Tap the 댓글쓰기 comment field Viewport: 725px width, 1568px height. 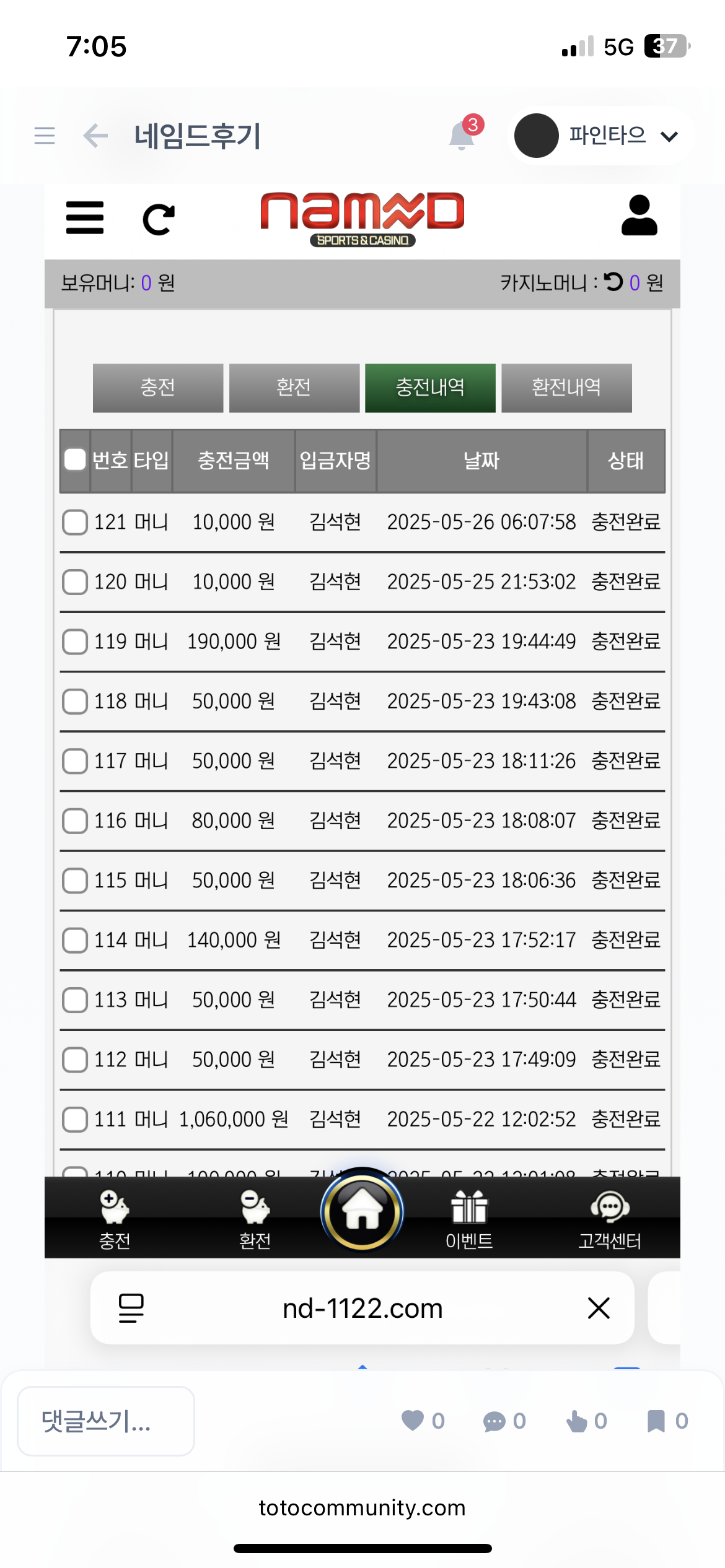click(106, 1421)
